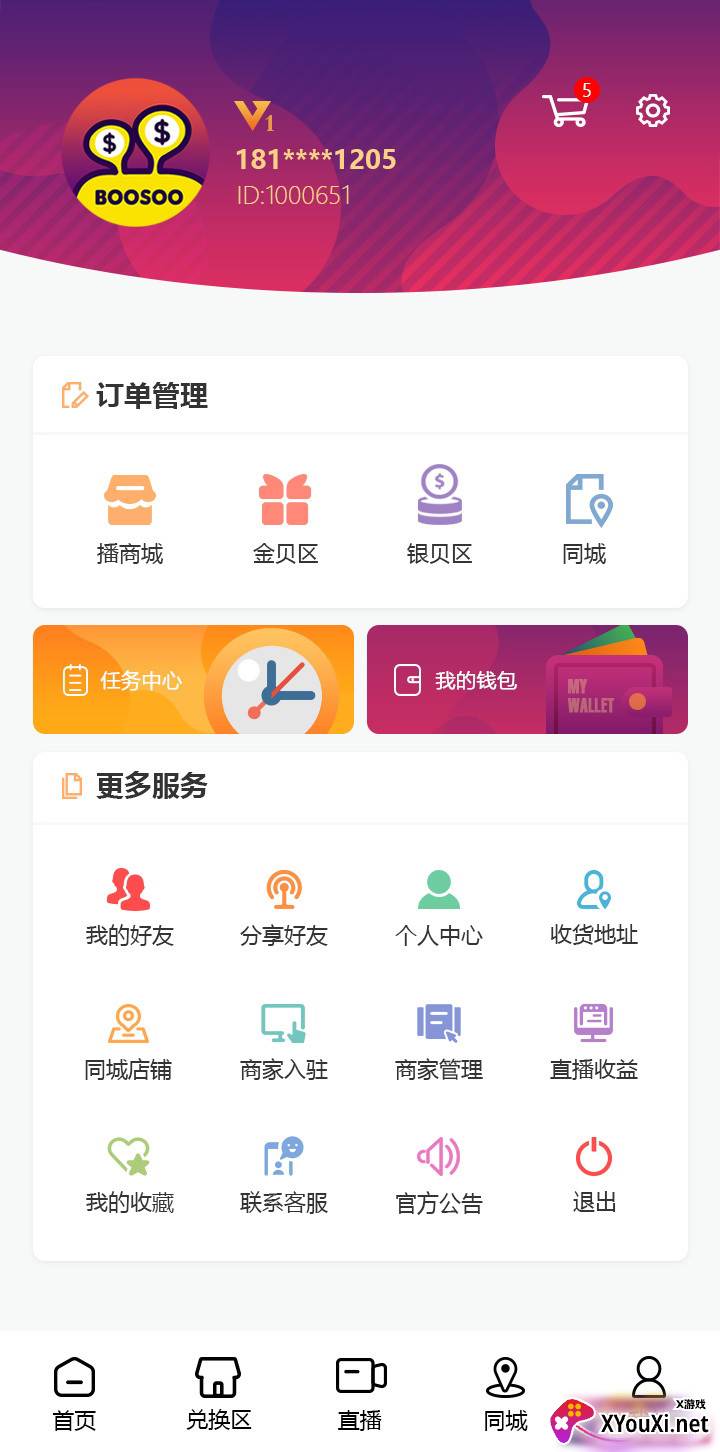Open the shopping cart
The height and width of the screenshot is (1452, 720).
tap(566, 109)
